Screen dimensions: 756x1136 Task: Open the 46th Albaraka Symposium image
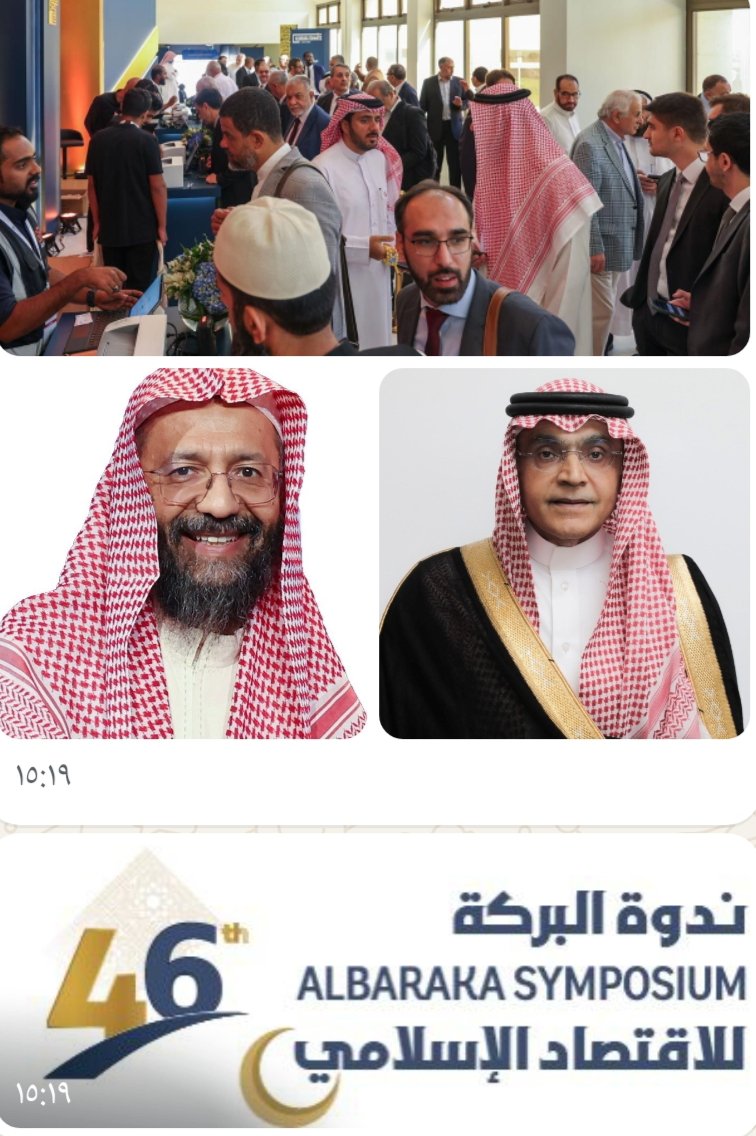coord(378,980)
